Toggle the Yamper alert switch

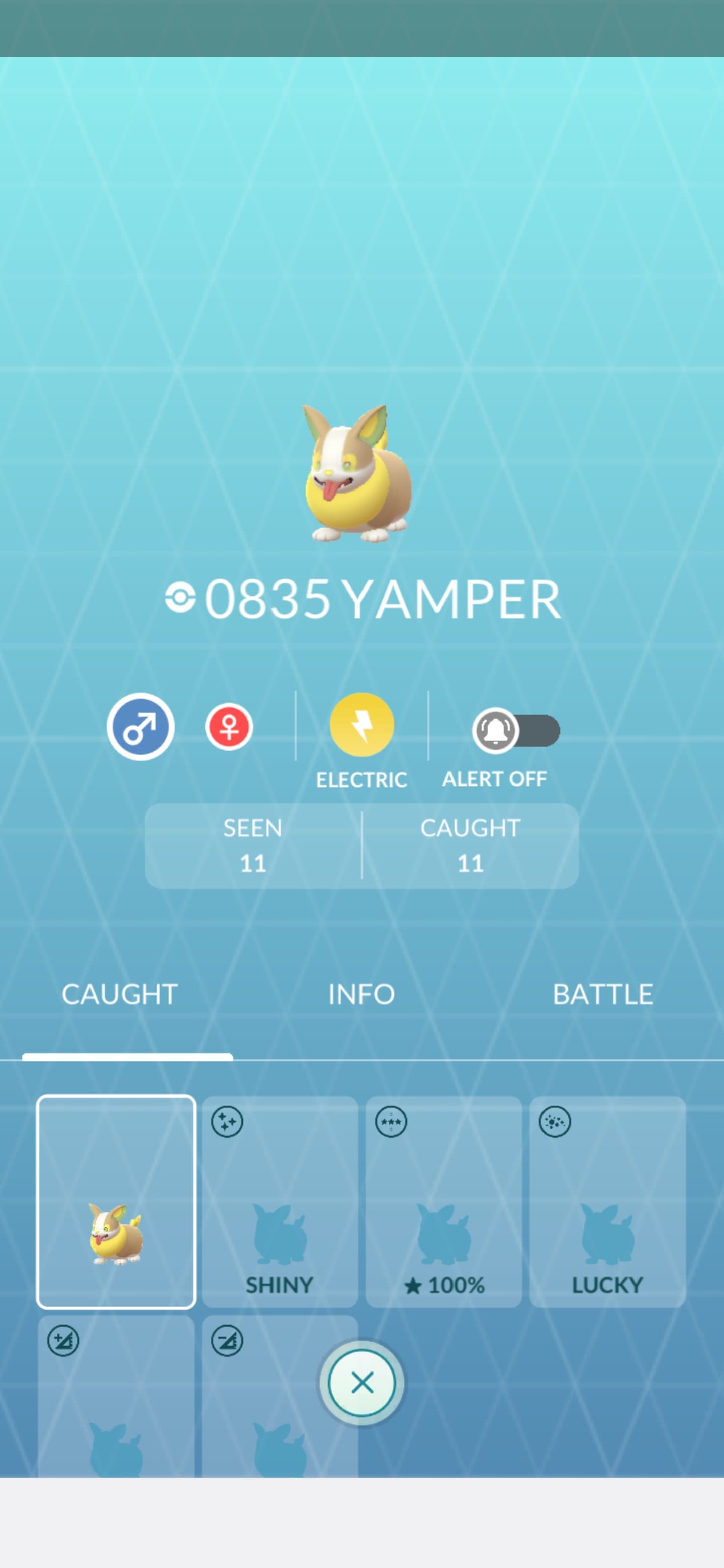coord(516,730)
